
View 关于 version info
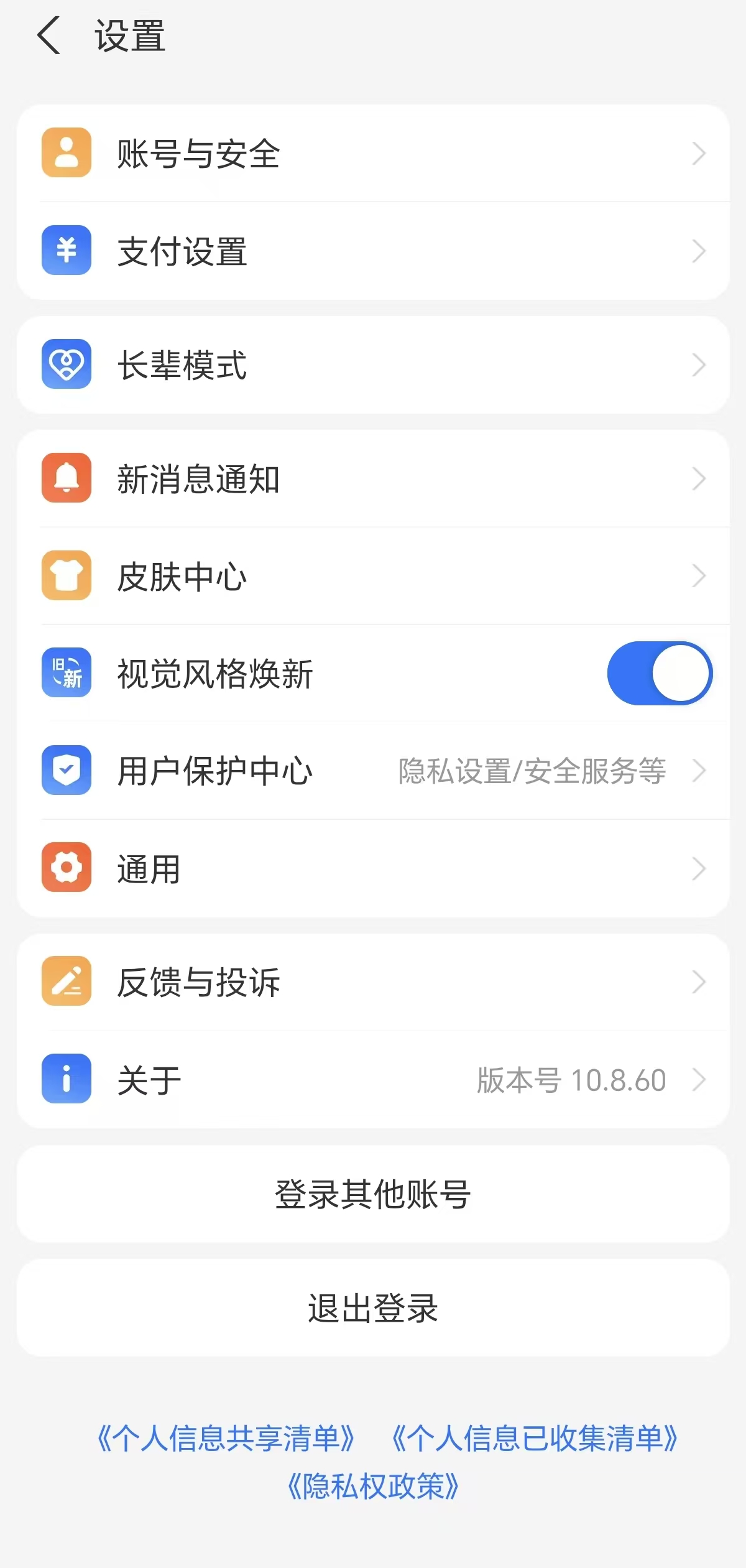pyautogui.click(x=373, y=1080)
